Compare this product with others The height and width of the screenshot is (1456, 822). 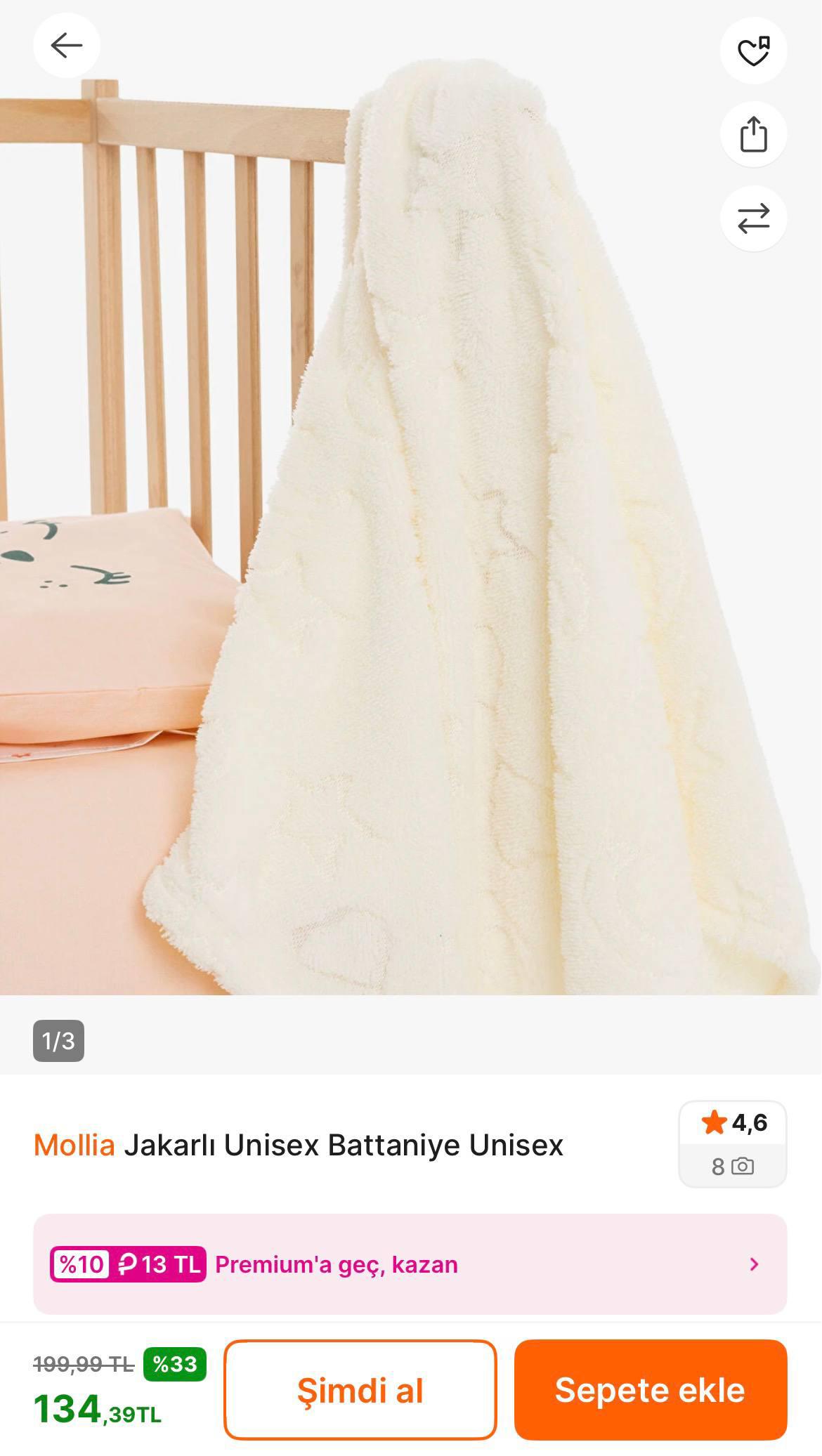[753, 218]
